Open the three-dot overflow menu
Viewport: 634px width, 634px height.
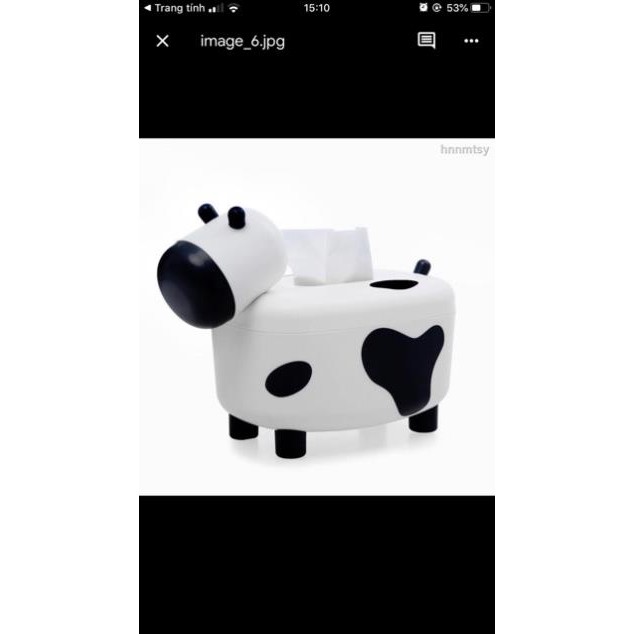pyautogui.click(x=471, y=41)
